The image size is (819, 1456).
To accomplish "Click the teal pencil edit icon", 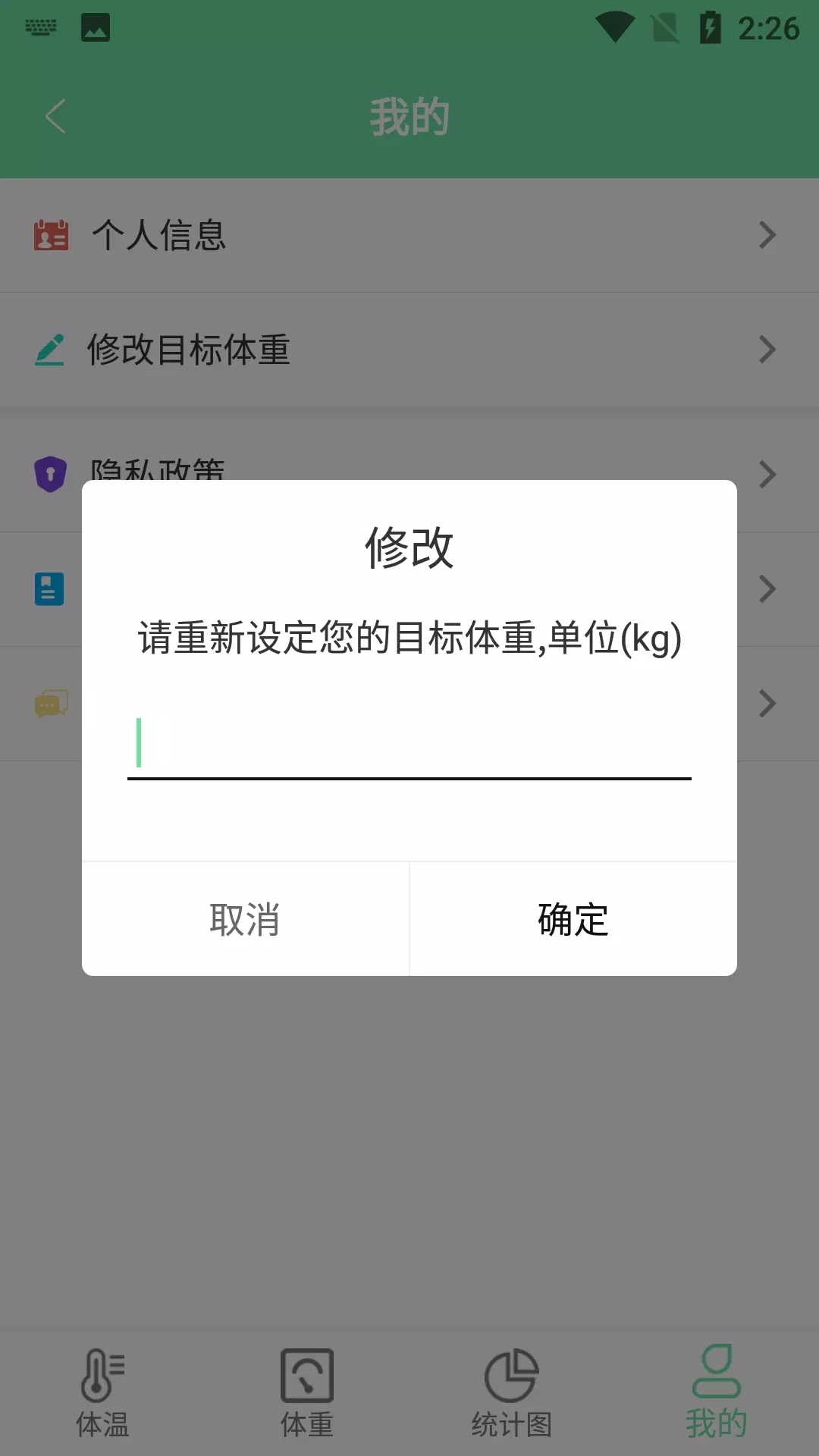I will (x=49, y=350).
